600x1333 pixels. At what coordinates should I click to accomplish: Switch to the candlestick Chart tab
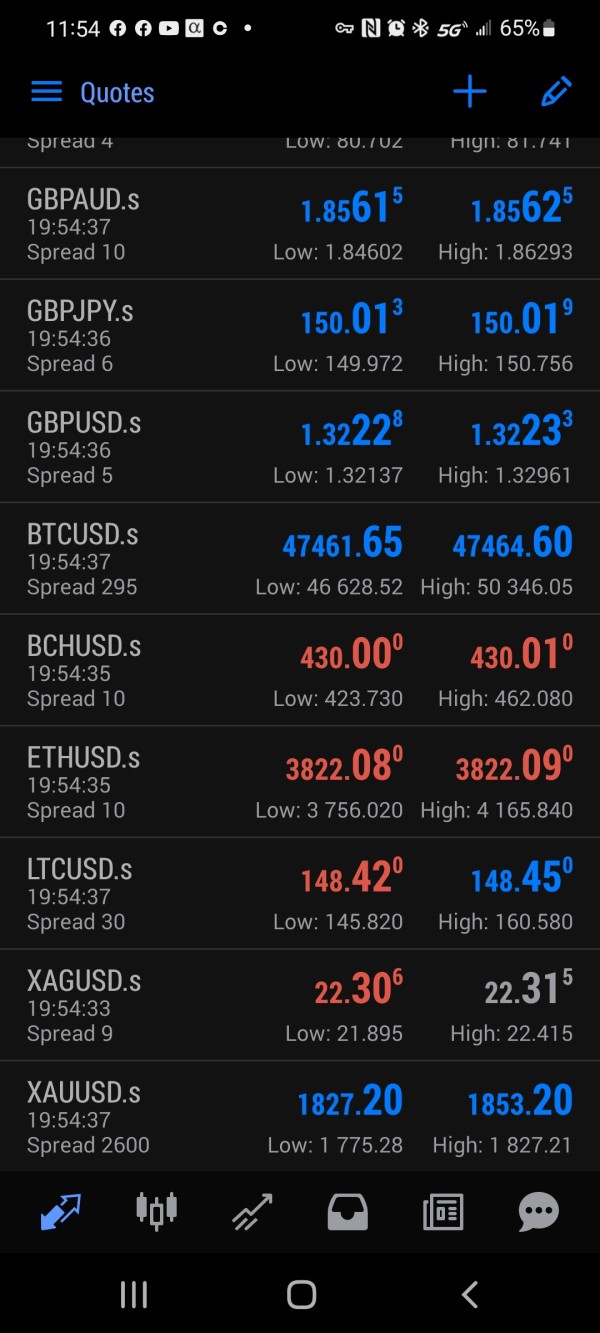156,1212
